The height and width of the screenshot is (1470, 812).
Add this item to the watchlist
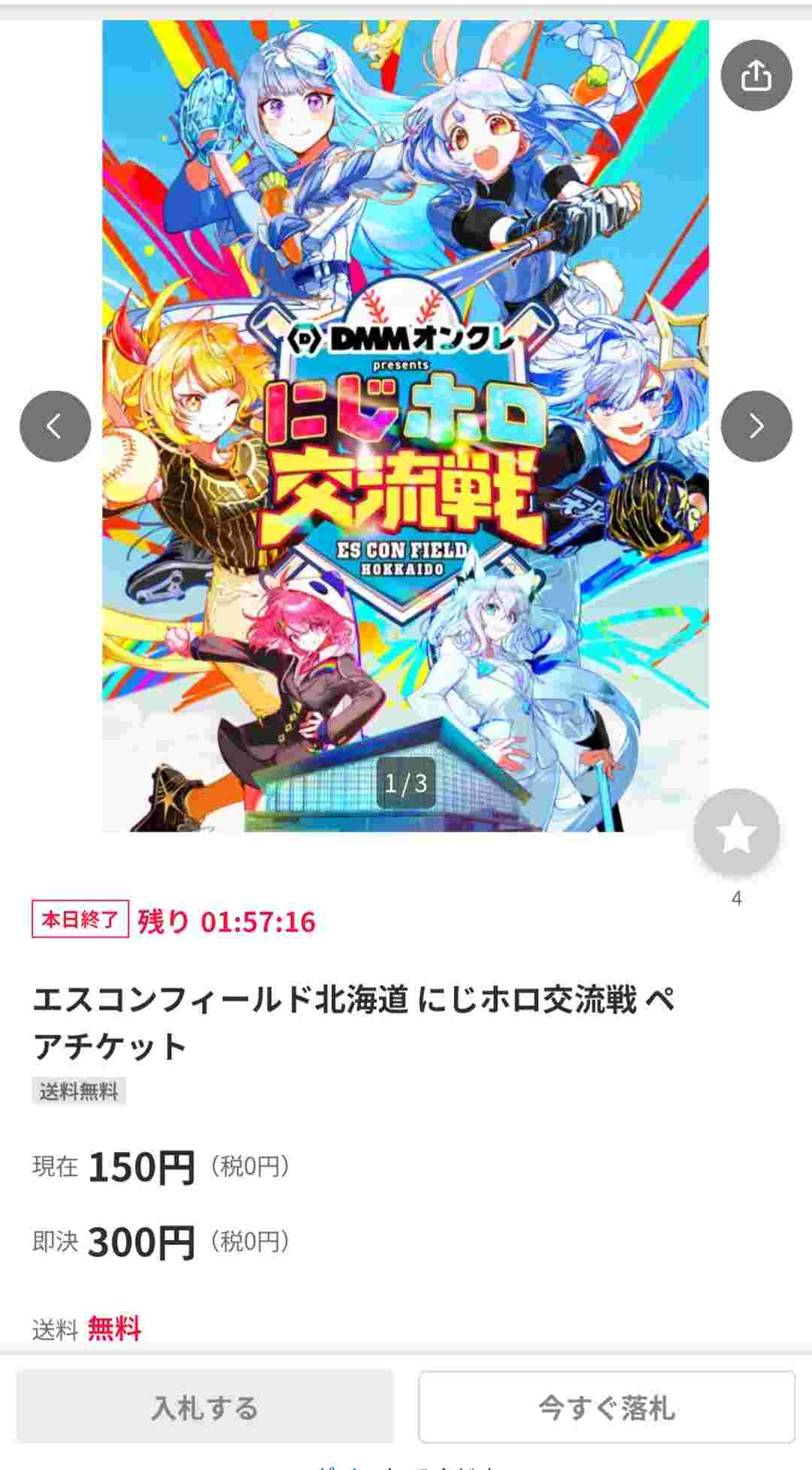click(736, 832)
